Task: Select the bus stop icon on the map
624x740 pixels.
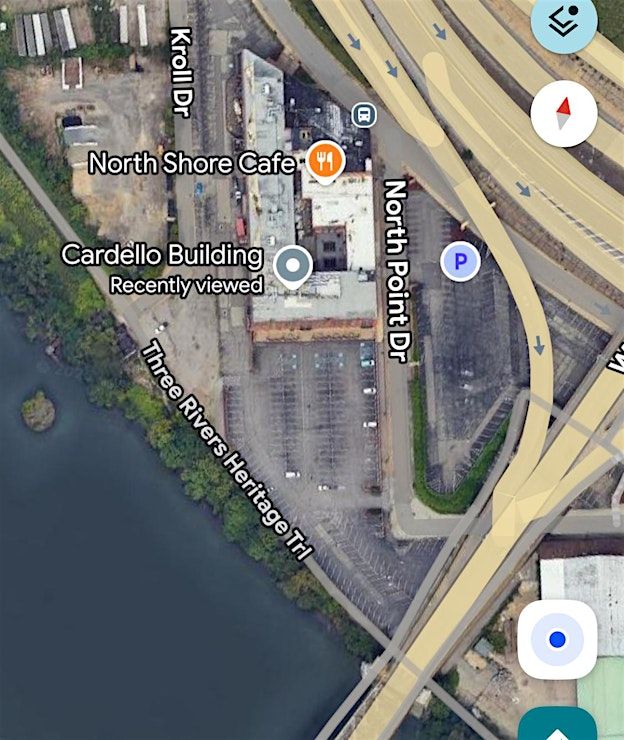Action: click(x=365, y=113)
